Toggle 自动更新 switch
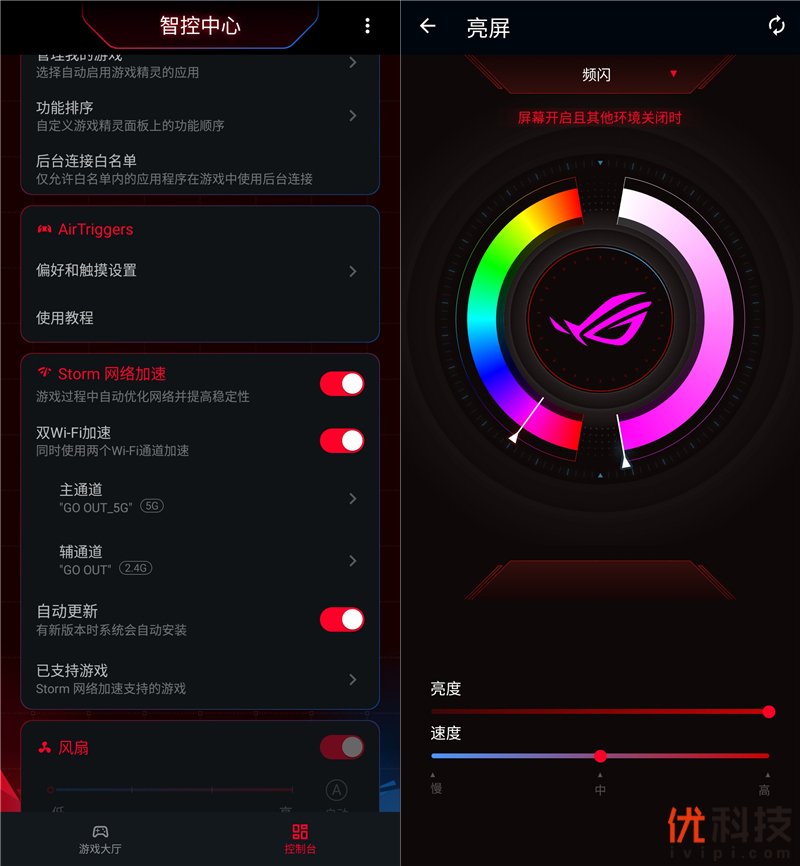800x866 pixels. [341, 619]
